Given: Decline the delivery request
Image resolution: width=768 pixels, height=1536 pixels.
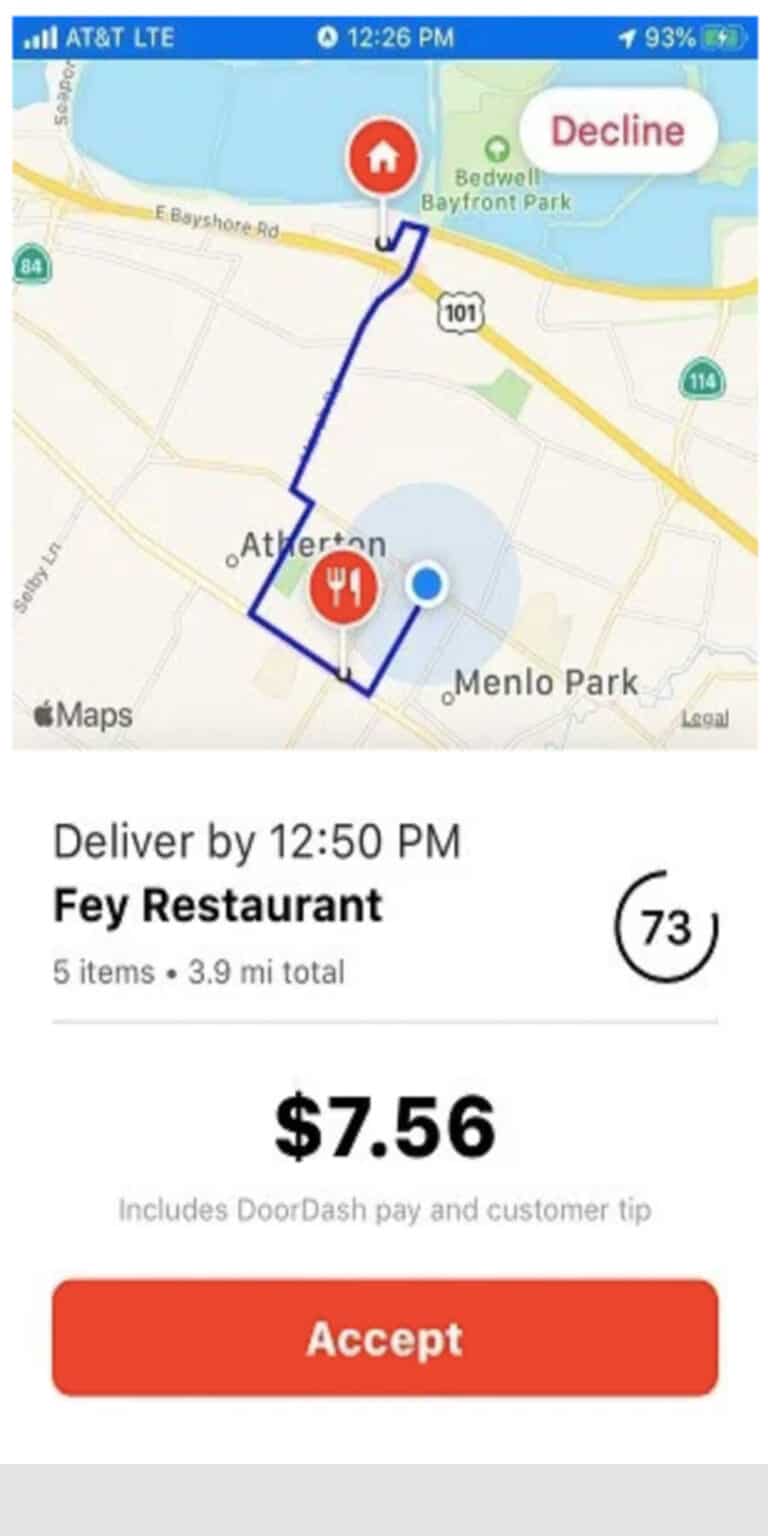Looking at the screenshot, I should pyautogui.click(x=617, y=131).
